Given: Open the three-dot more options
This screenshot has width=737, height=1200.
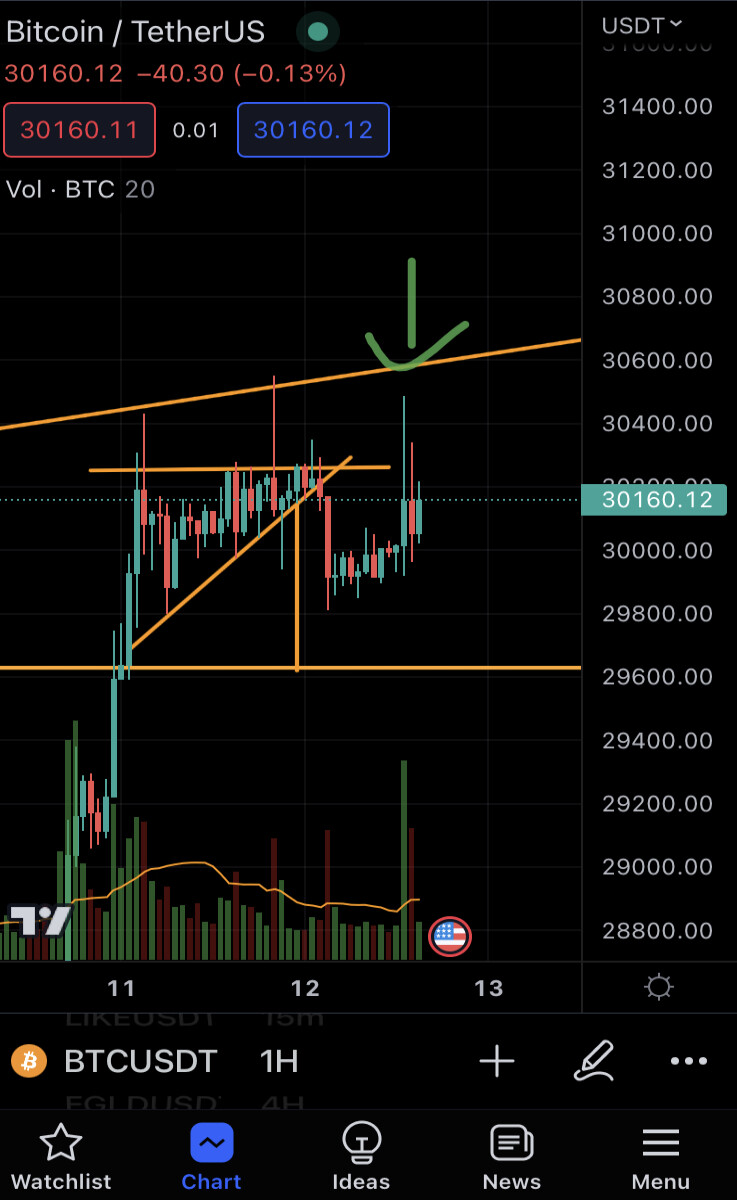Looking at the screenshot, I should 689,1061.
